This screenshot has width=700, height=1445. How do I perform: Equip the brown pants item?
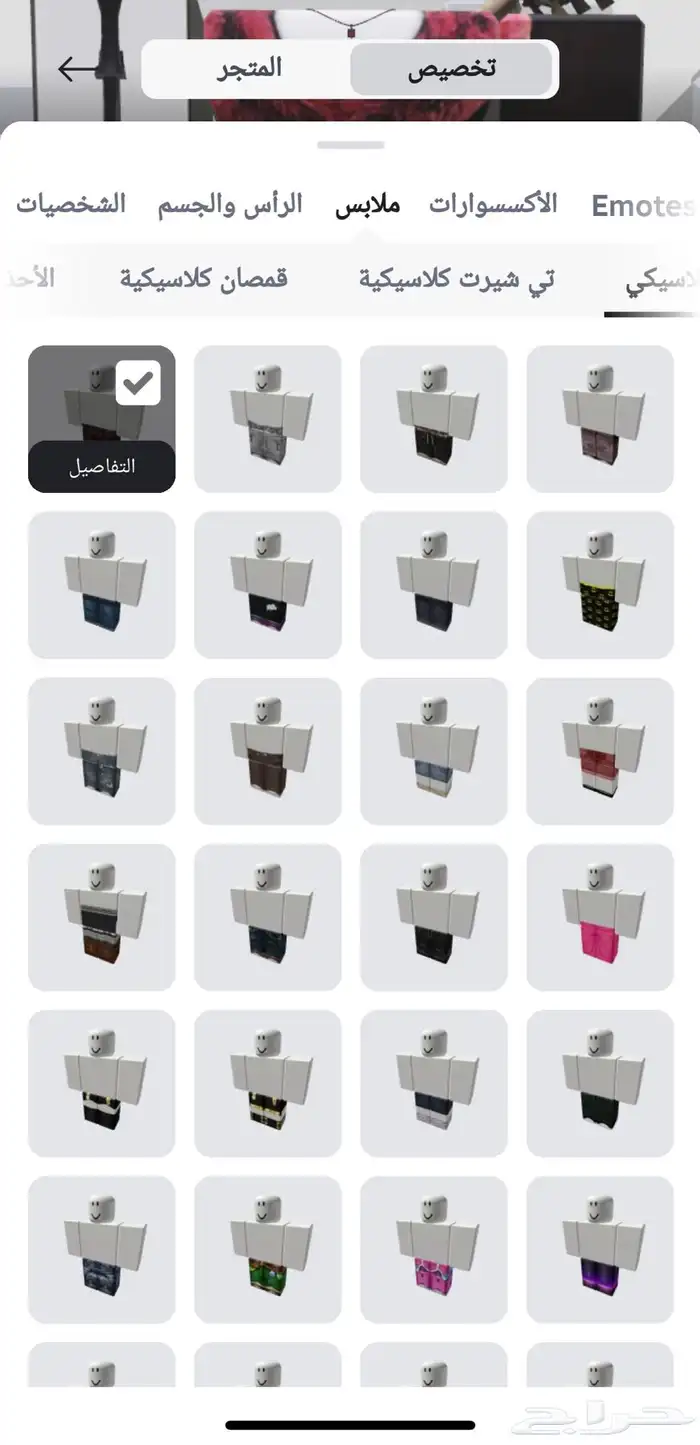[268, 751]
